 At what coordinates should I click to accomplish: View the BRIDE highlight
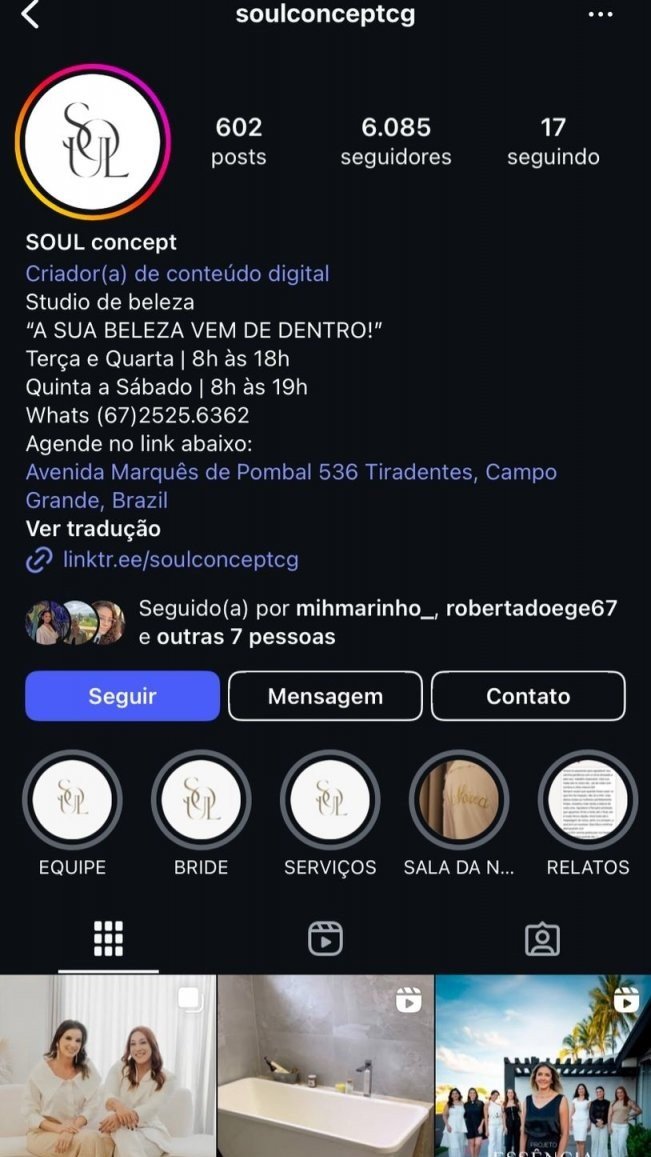(x=201, y=800)
